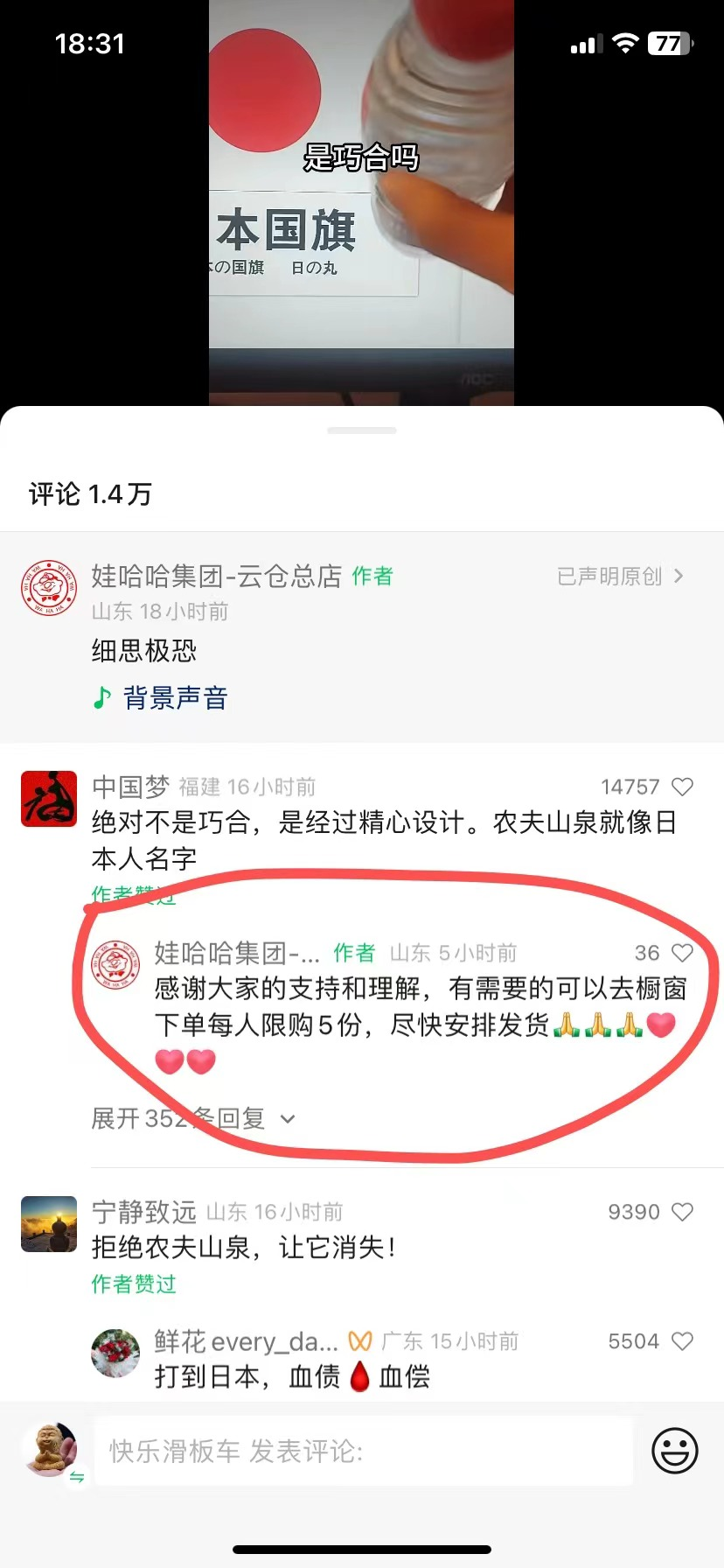
Task: Like the reply by 鲜花every_da...
Action: click(682, 1341)
